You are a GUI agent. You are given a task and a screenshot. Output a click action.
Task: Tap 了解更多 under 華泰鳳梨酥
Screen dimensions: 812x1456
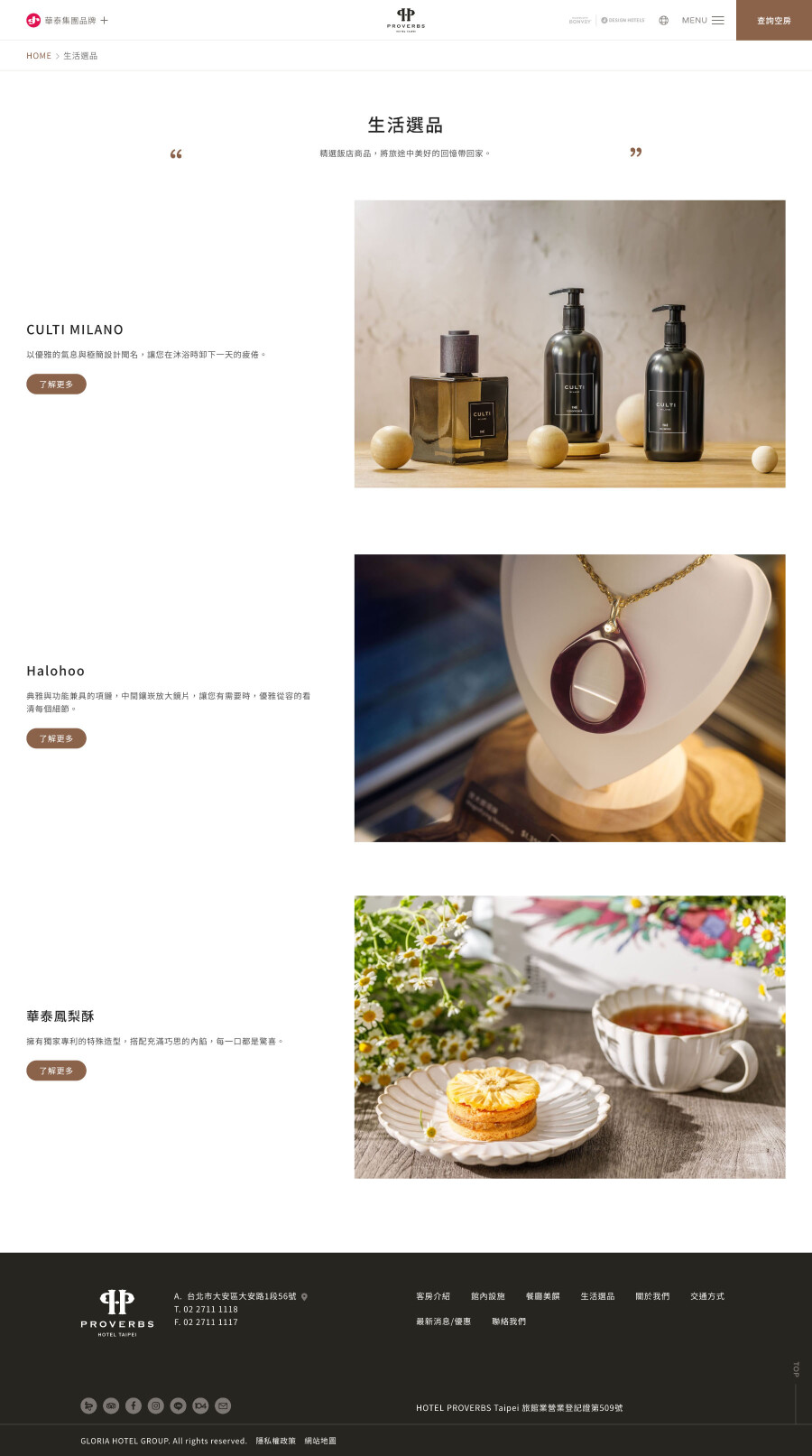coord(56,1071)
